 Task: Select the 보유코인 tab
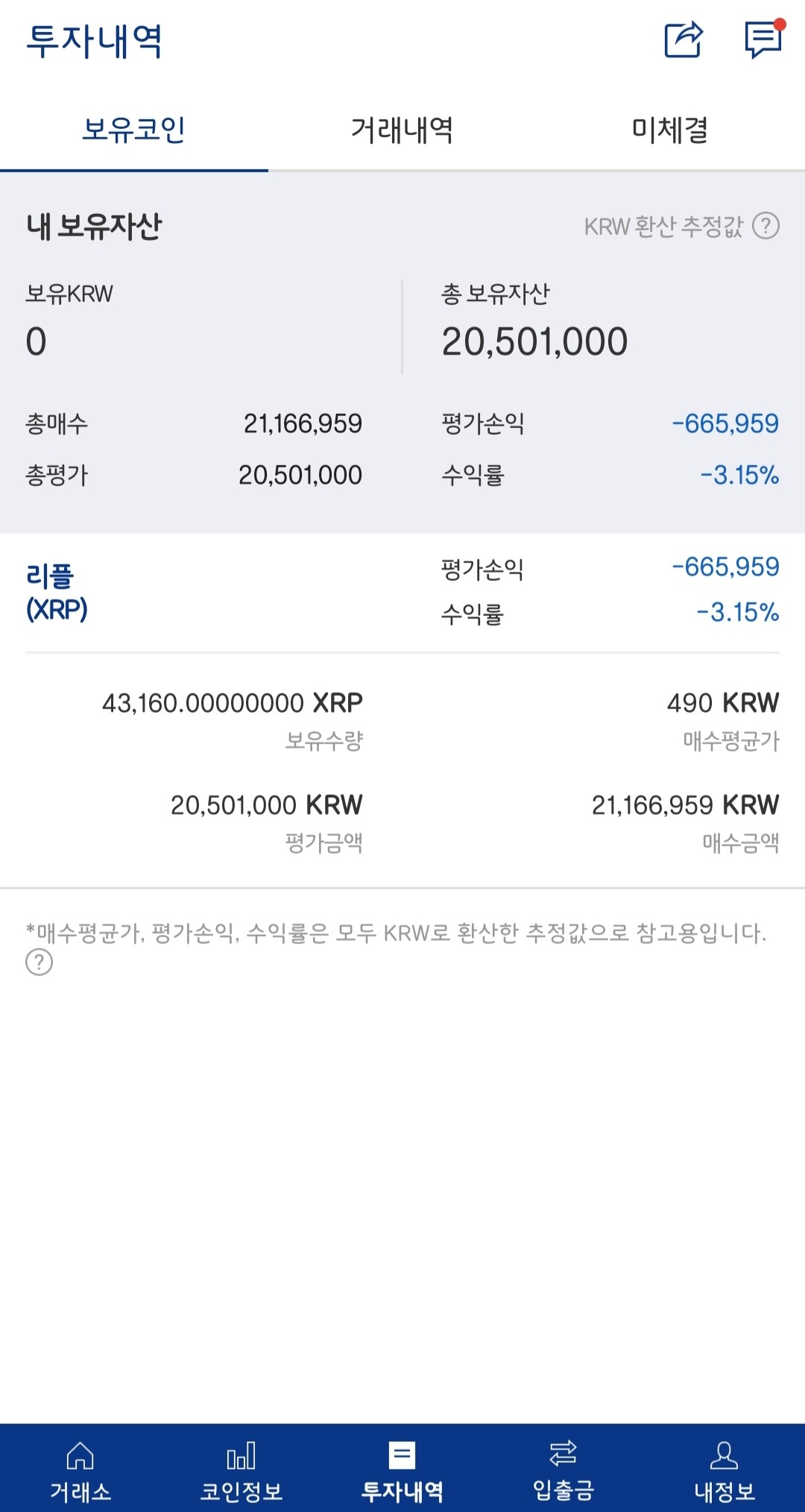pos(134,128)
